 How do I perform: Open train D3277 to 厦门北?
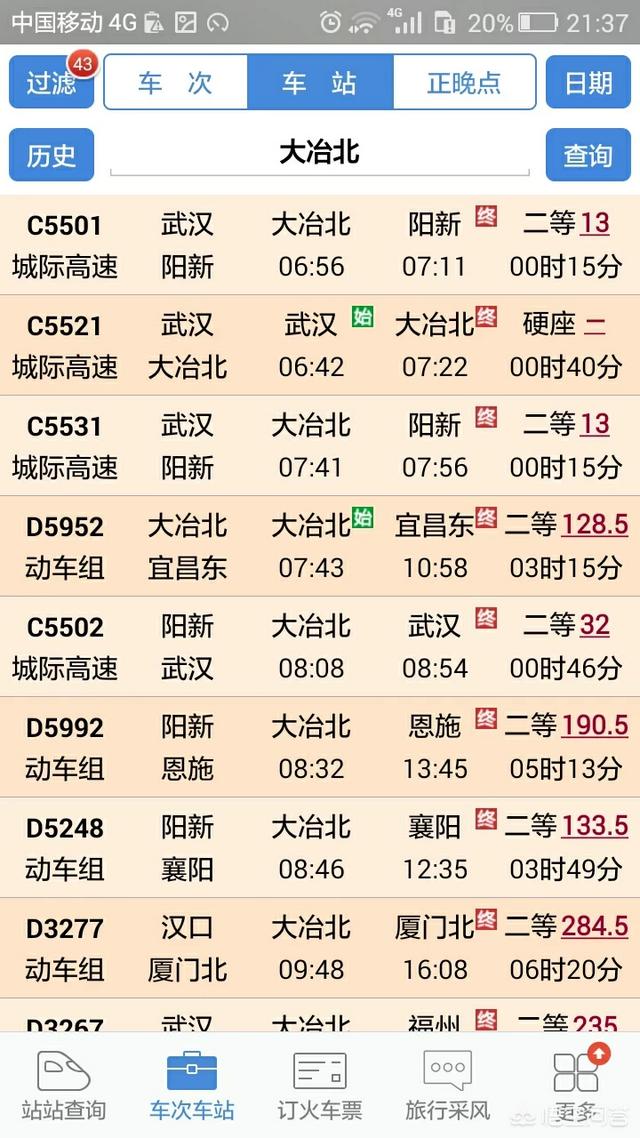click(x=320, y=948)
